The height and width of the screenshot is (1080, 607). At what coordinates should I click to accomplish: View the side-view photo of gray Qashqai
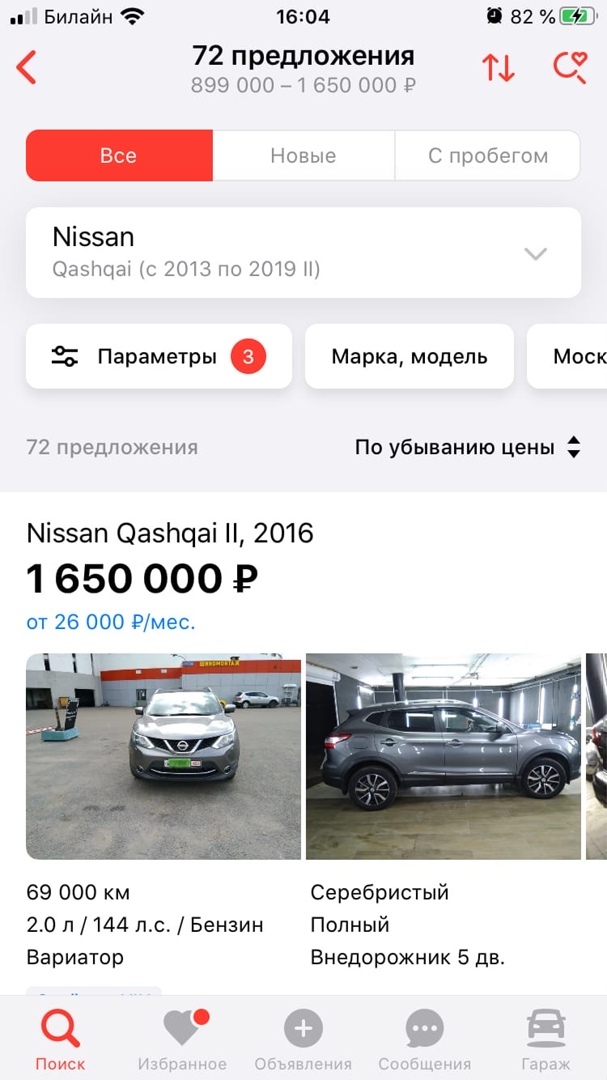[443, 756]
